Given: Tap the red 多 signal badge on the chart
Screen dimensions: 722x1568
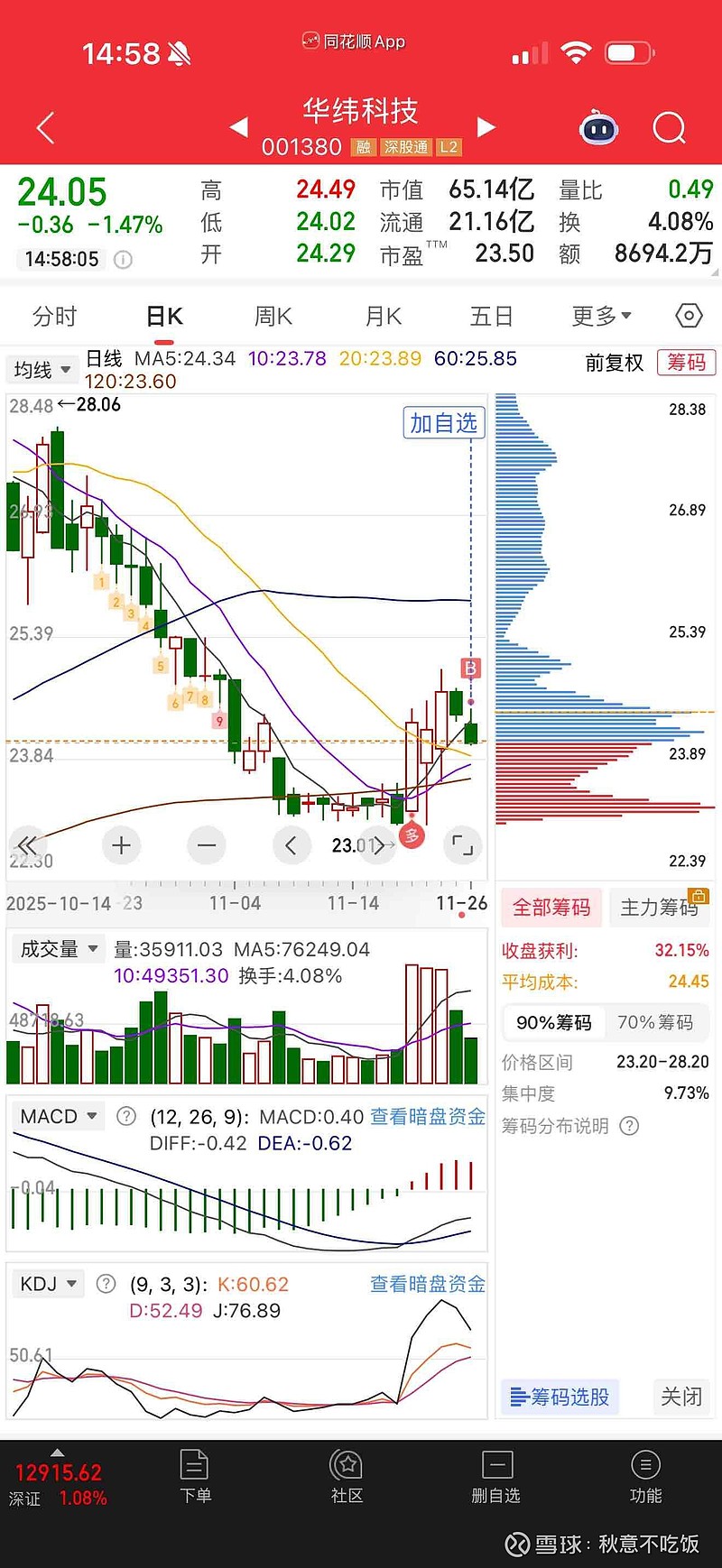Looking at the screenshot, I should pyautogui.click(x=412, y=836).
